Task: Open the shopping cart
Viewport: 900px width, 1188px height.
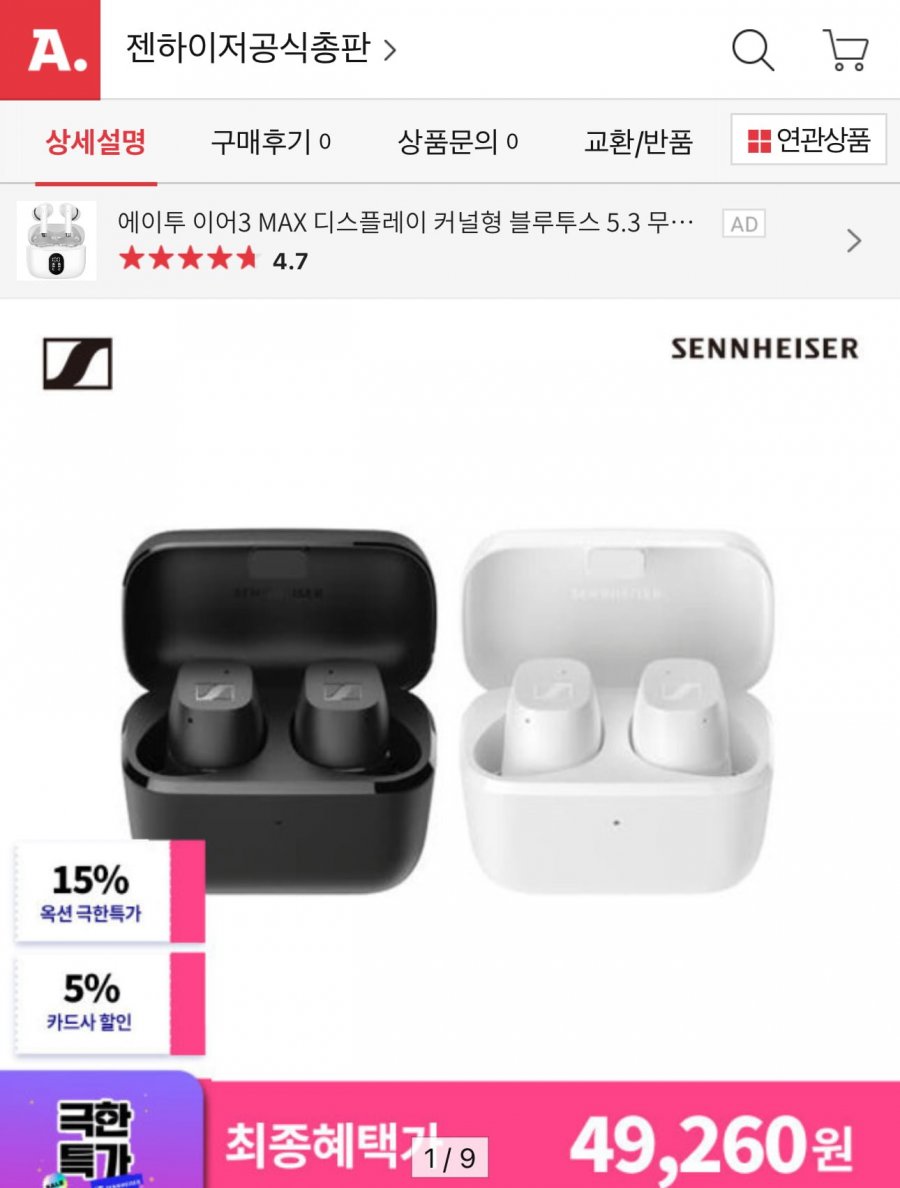Action: click(x=845, y=49)
